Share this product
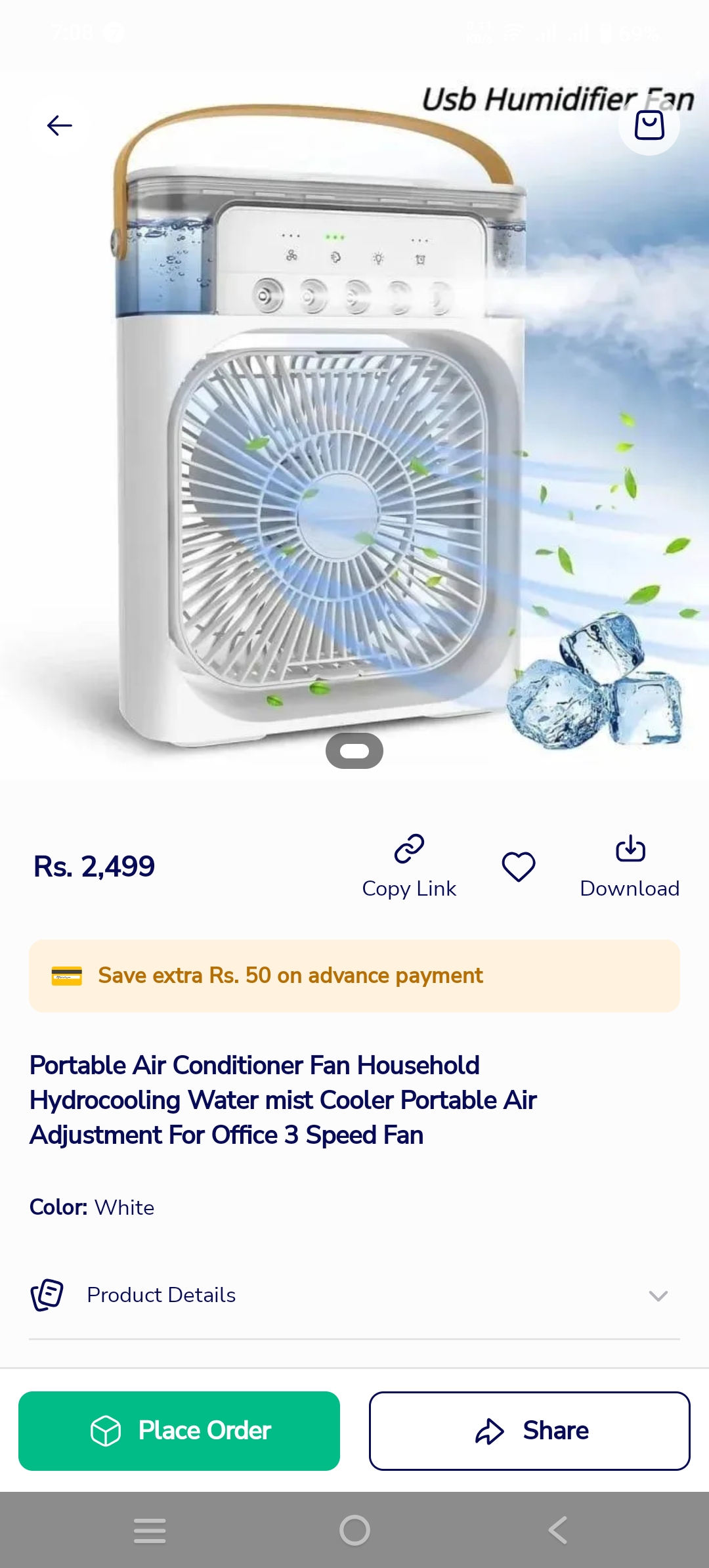This screenshot has height=1568, width=709. 530,1431
